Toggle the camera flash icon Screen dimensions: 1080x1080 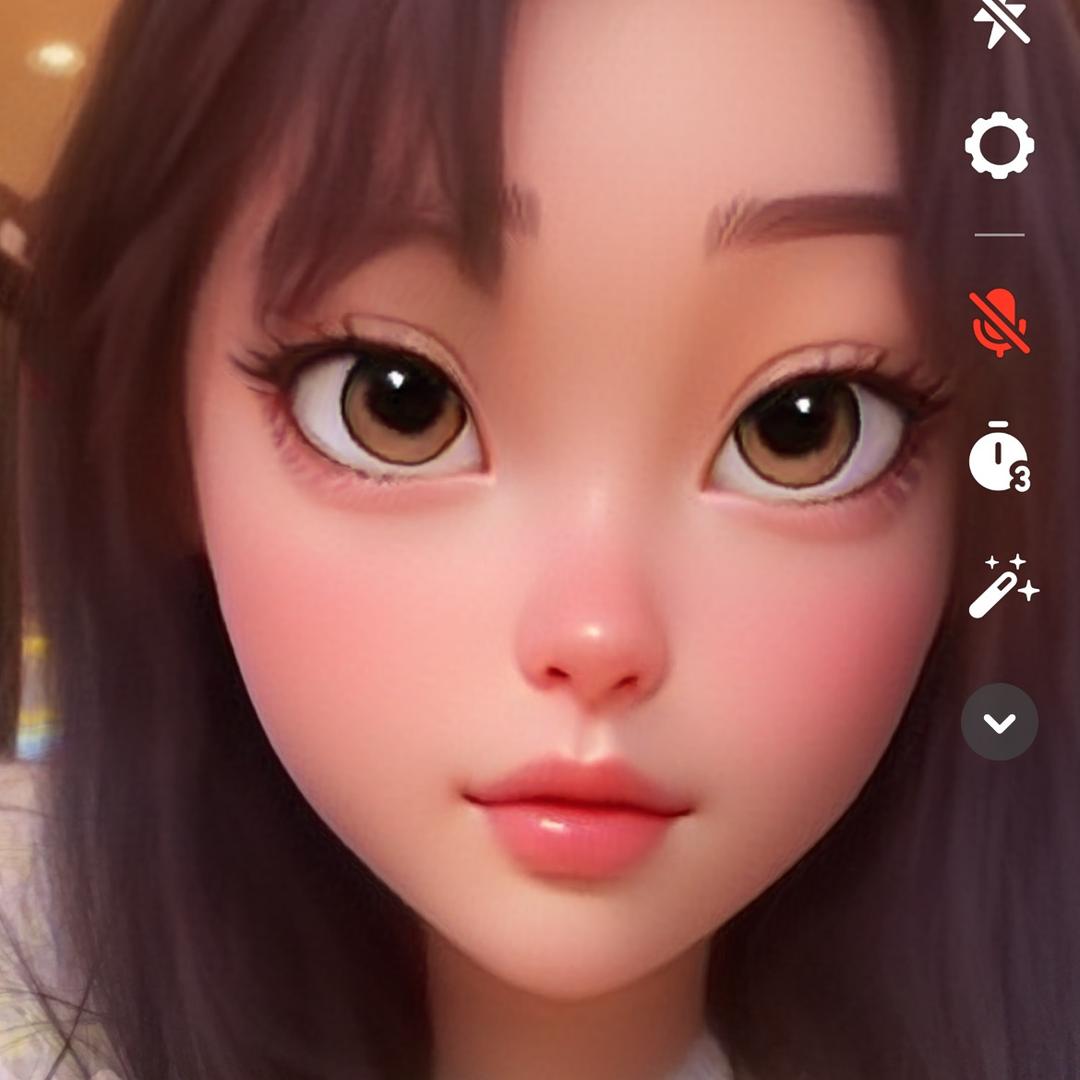(x=1001, y=22)
